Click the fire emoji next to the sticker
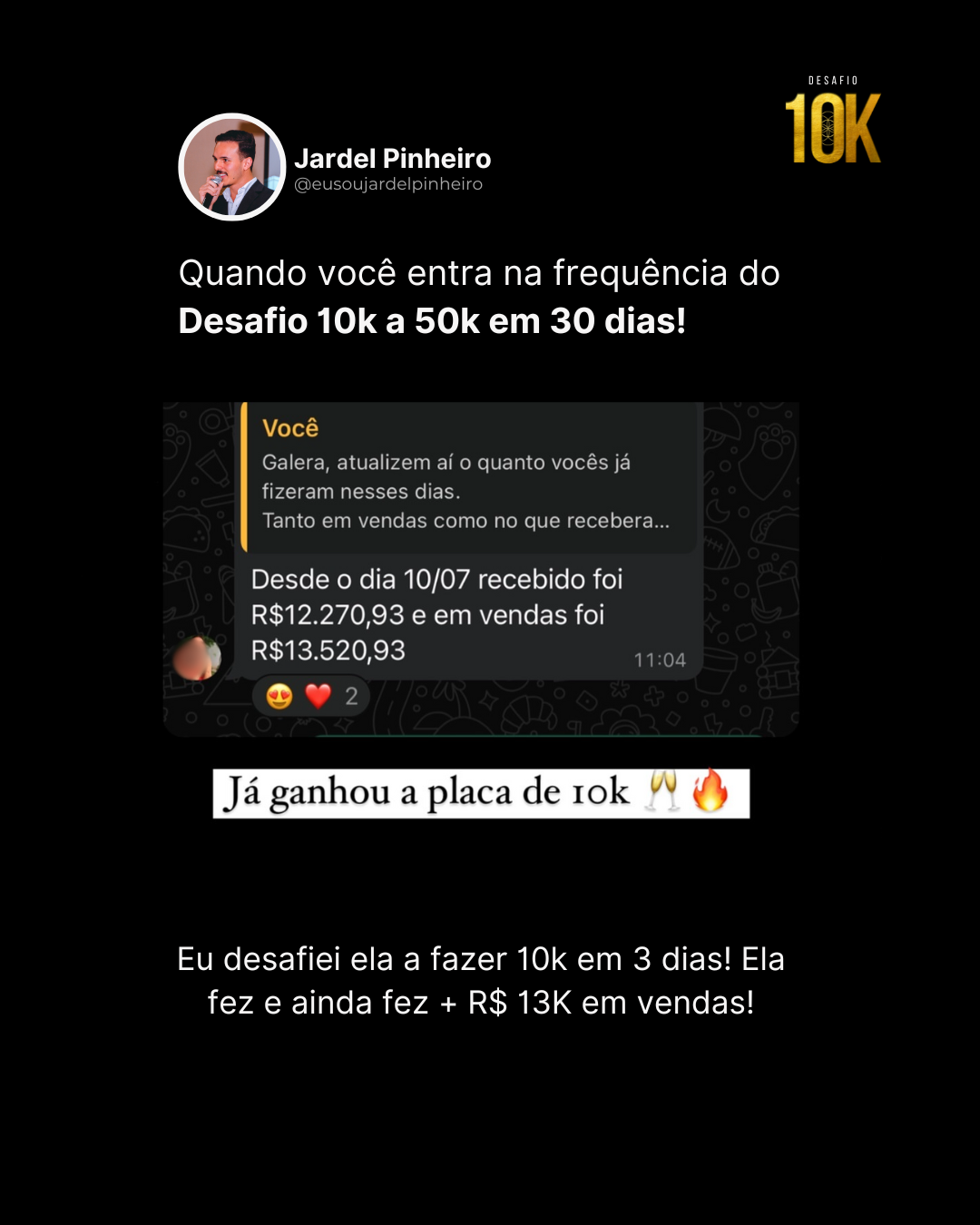The width and height of the screenshot is (980, 1225). pos(710,791)
